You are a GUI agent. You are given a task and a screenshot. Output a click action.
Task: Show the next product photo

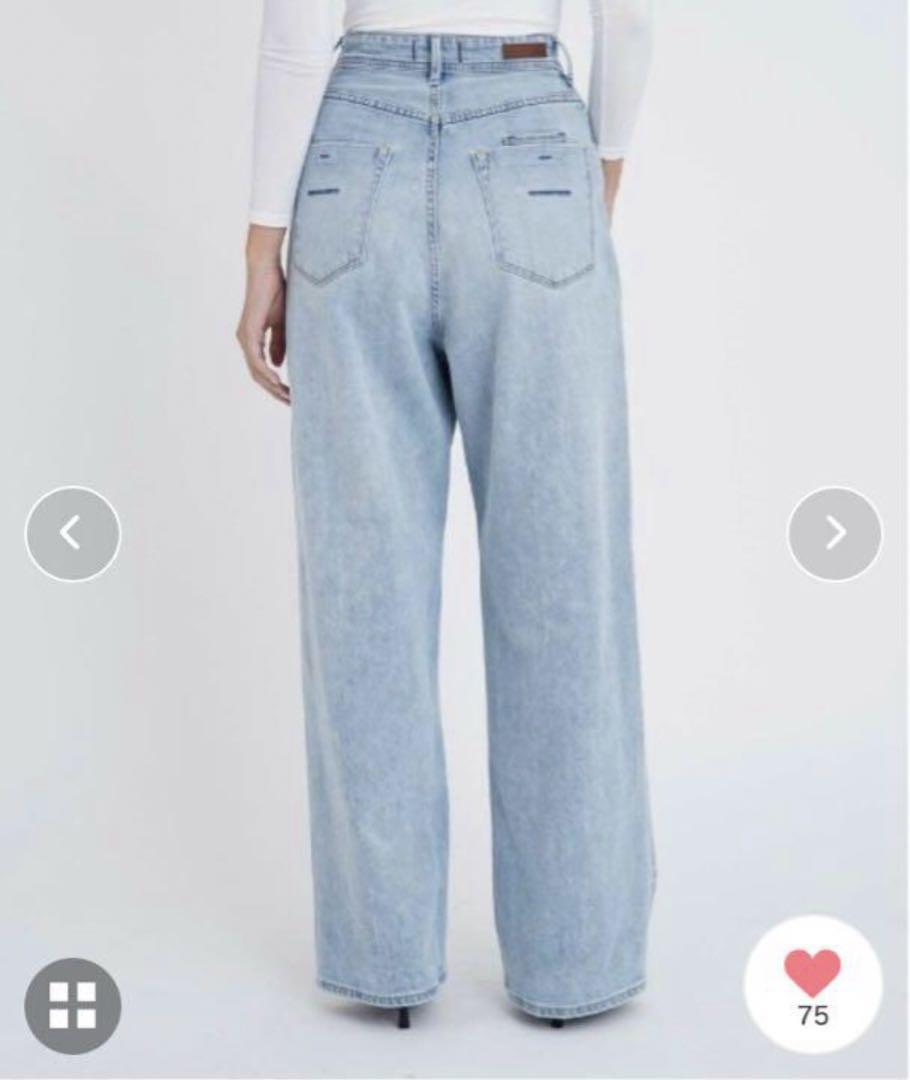(835, 534)
